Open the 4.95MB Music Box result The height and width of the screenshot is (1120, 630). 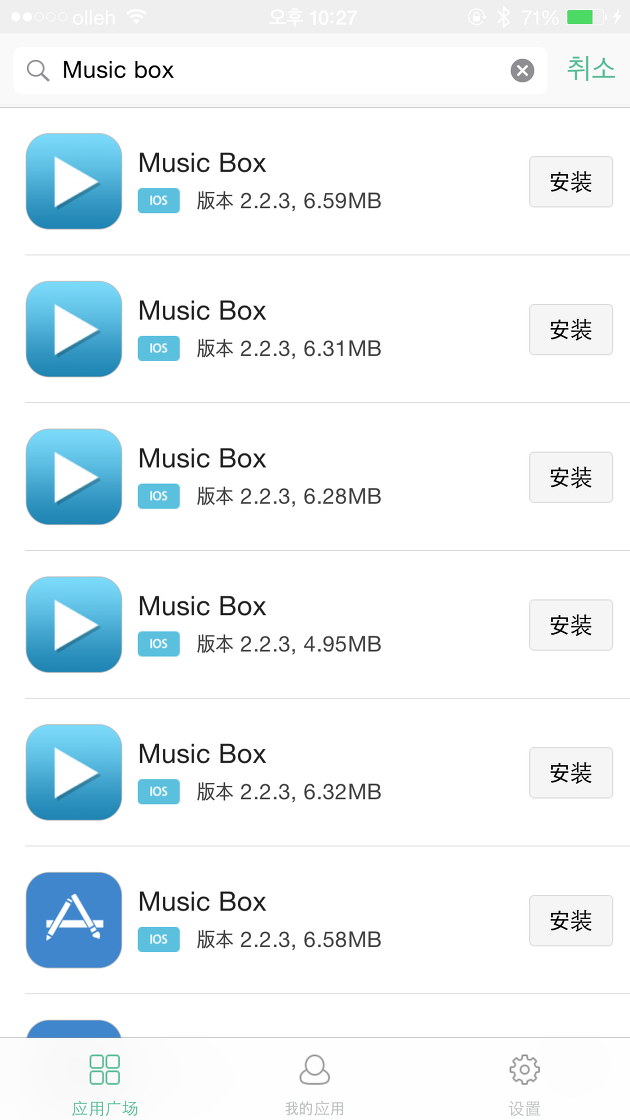point(260,625)
